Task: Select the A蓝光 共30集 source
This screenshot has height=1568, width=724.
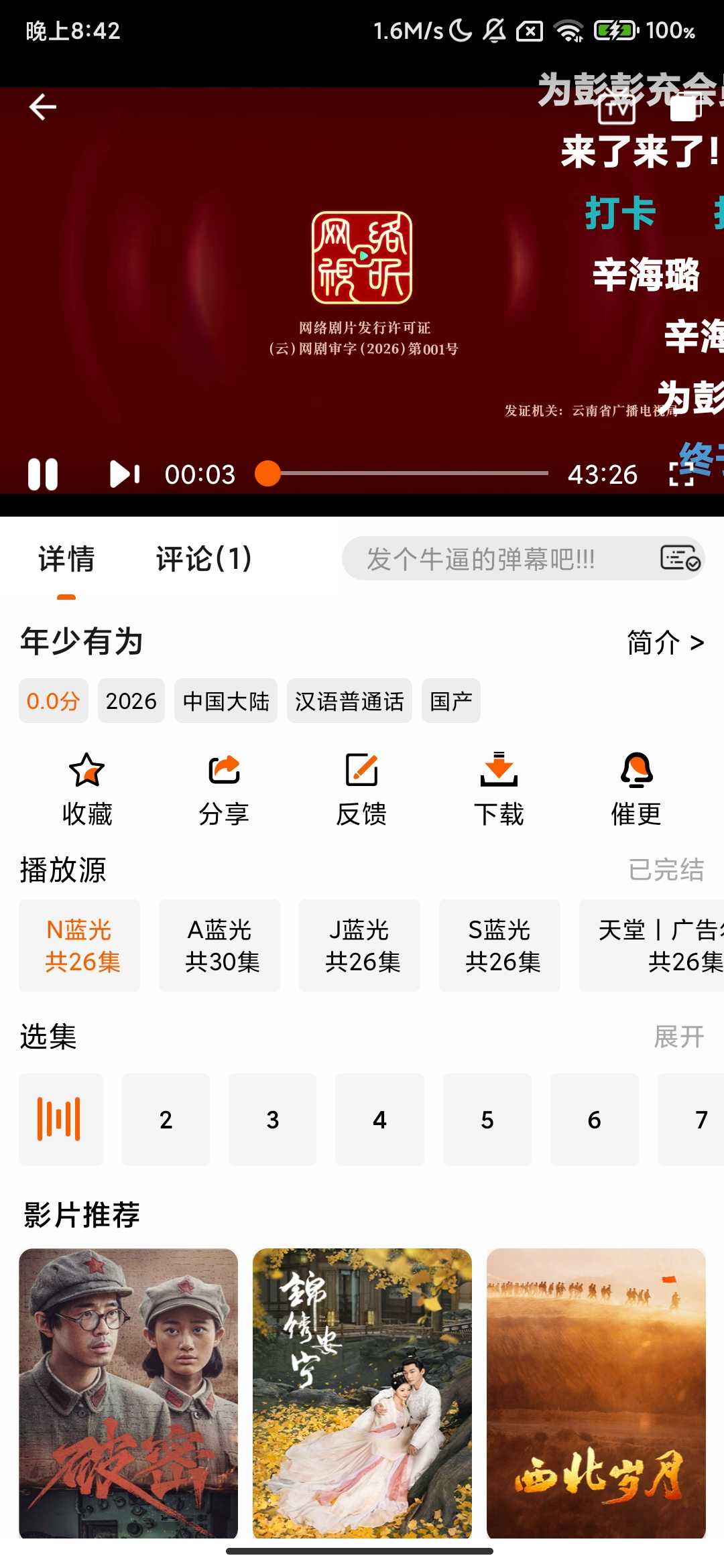Action: point(220,945)
